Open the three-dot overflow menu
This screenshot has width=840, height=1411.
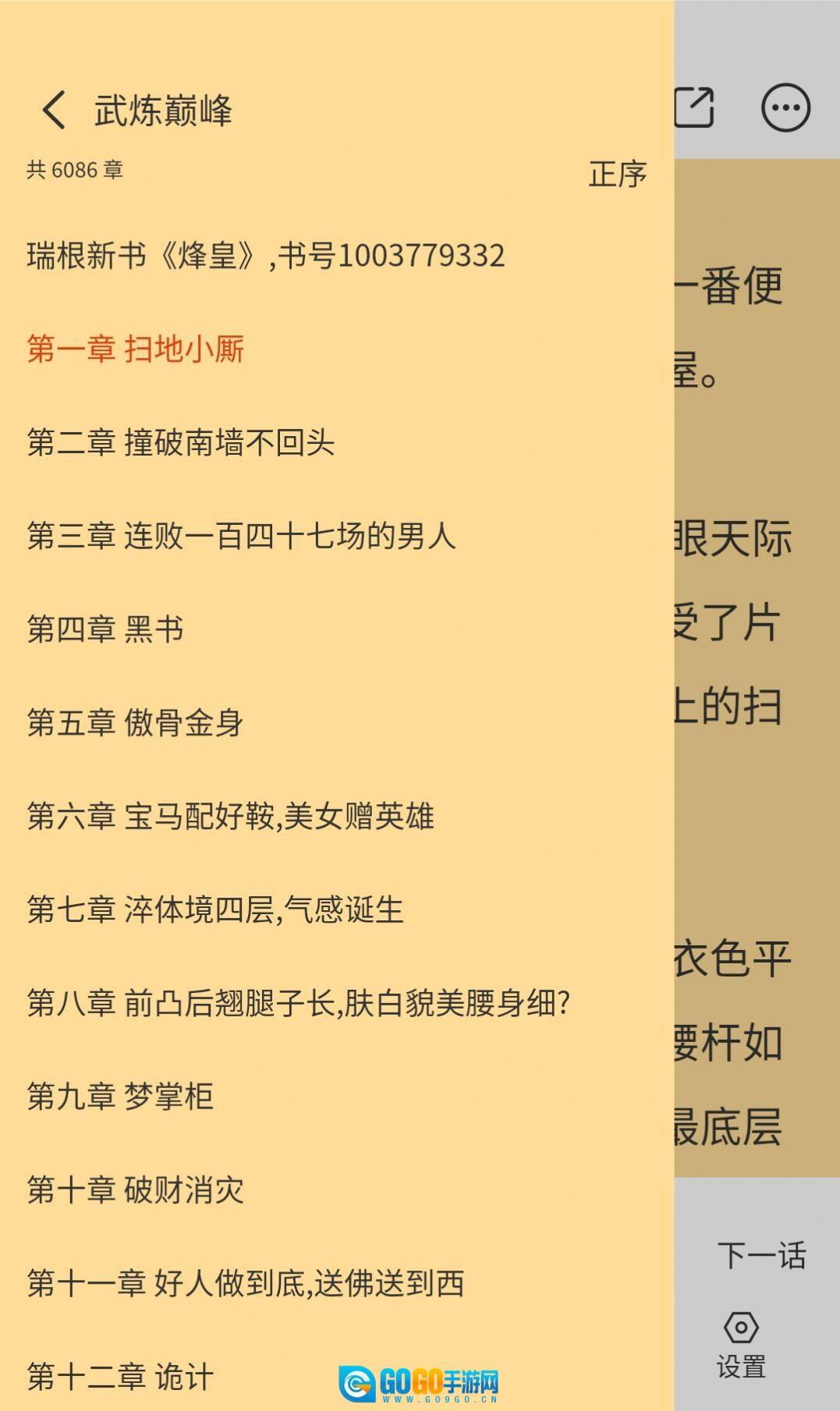[x=785, y=108]
